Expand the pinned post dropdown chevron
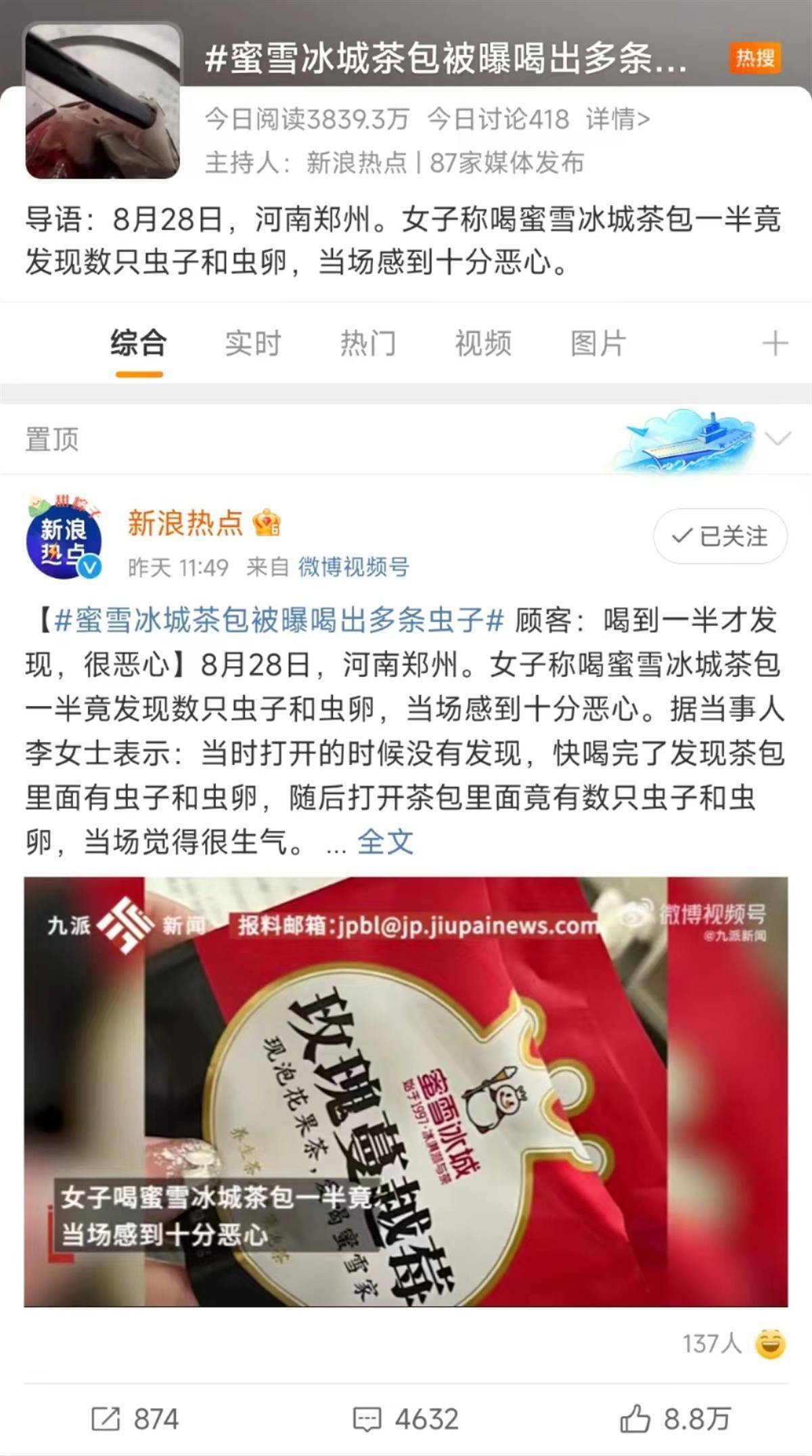The width and height of the screenshot is (812, 1456). pos(777,439)
